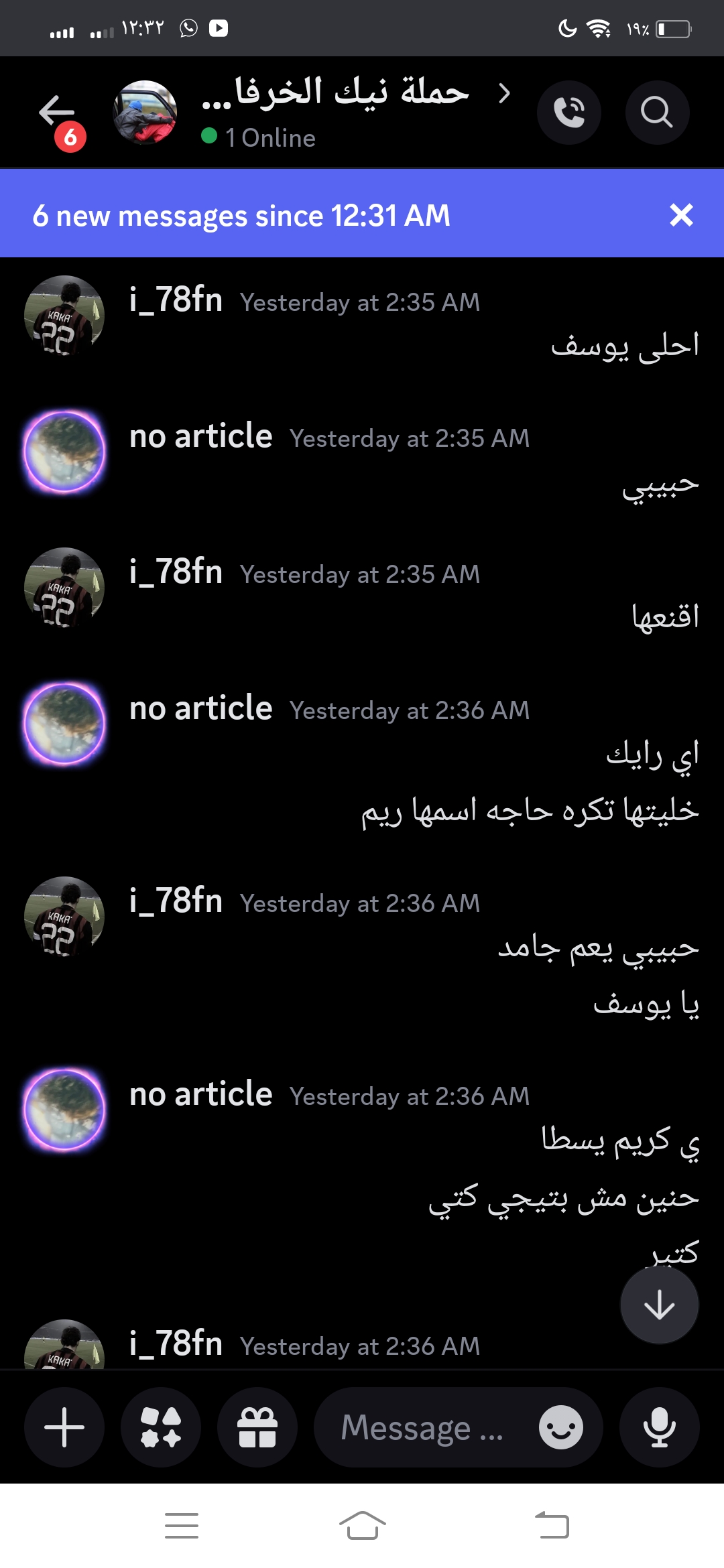Viewport: 724px width, 1568px height.
Task: Open the username no article at 2:35 AM
Action: pos(201,437)
